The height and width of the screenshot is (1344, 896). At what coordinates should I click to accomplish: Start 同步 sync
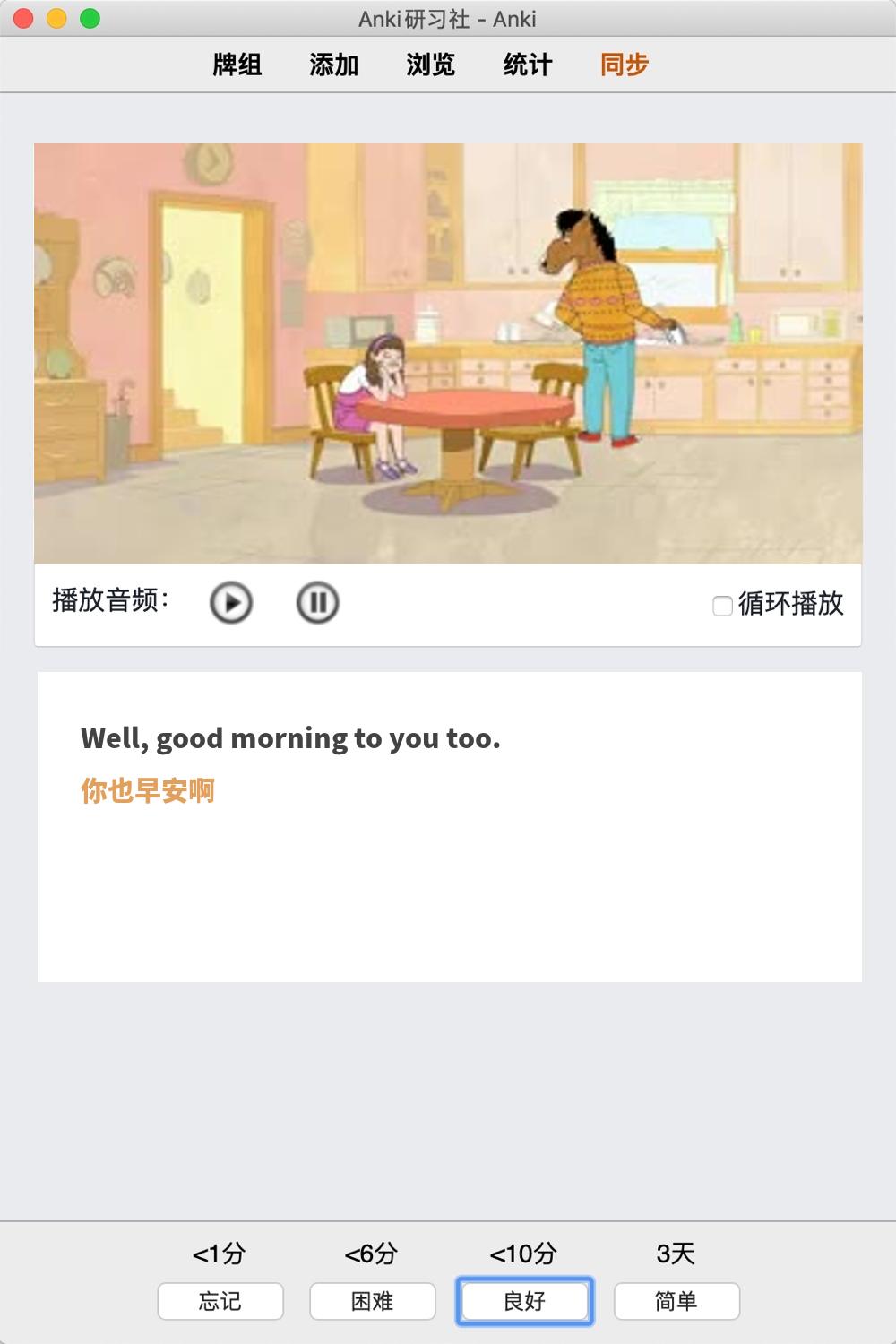[x=625, y=65]
